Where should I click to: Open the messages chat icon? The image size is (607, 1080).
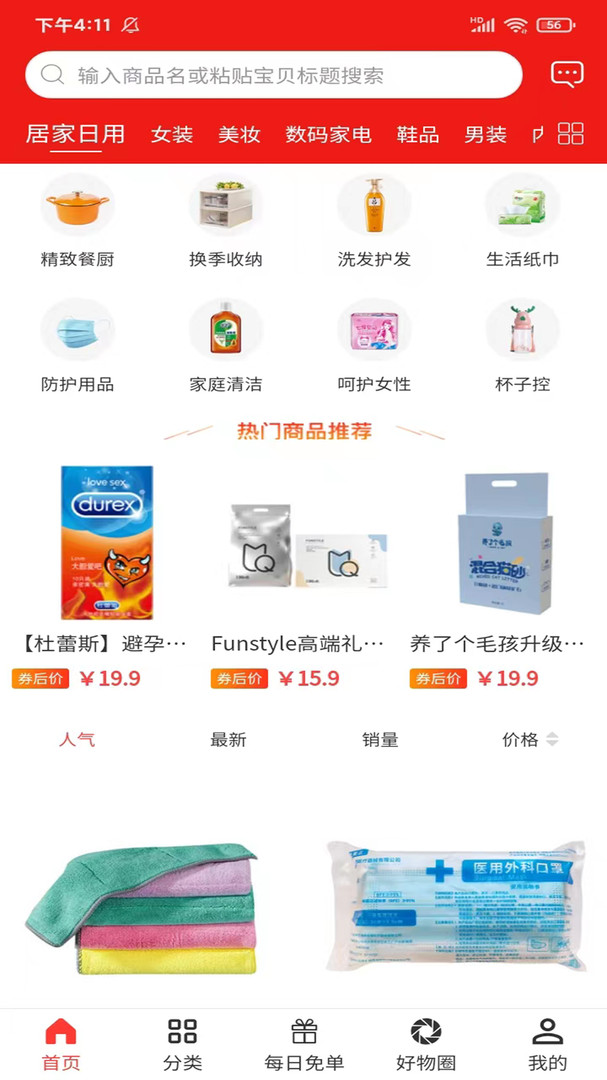coord(567,74)
